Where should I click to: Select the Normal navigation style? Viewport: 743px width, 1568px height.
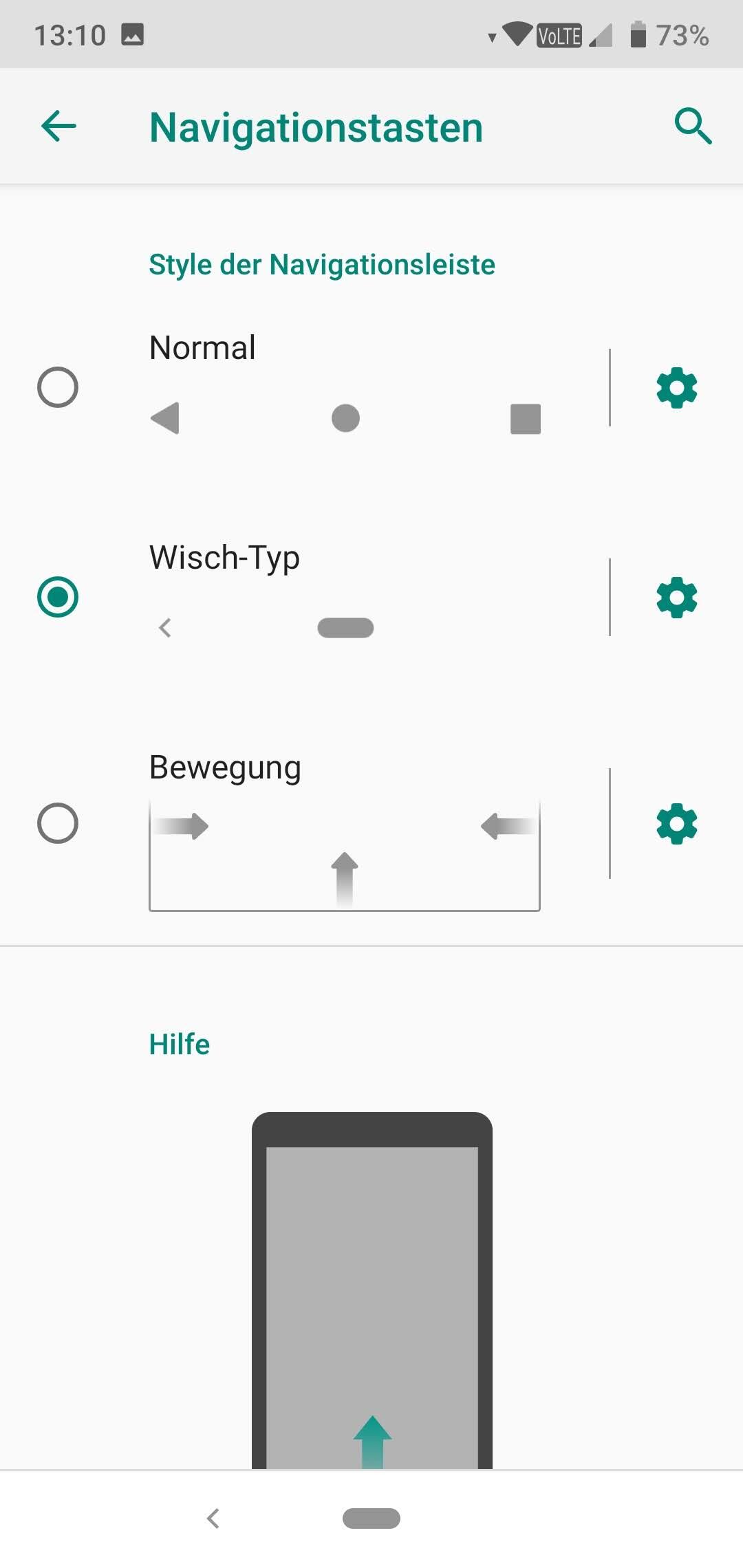tap(58, 387)
